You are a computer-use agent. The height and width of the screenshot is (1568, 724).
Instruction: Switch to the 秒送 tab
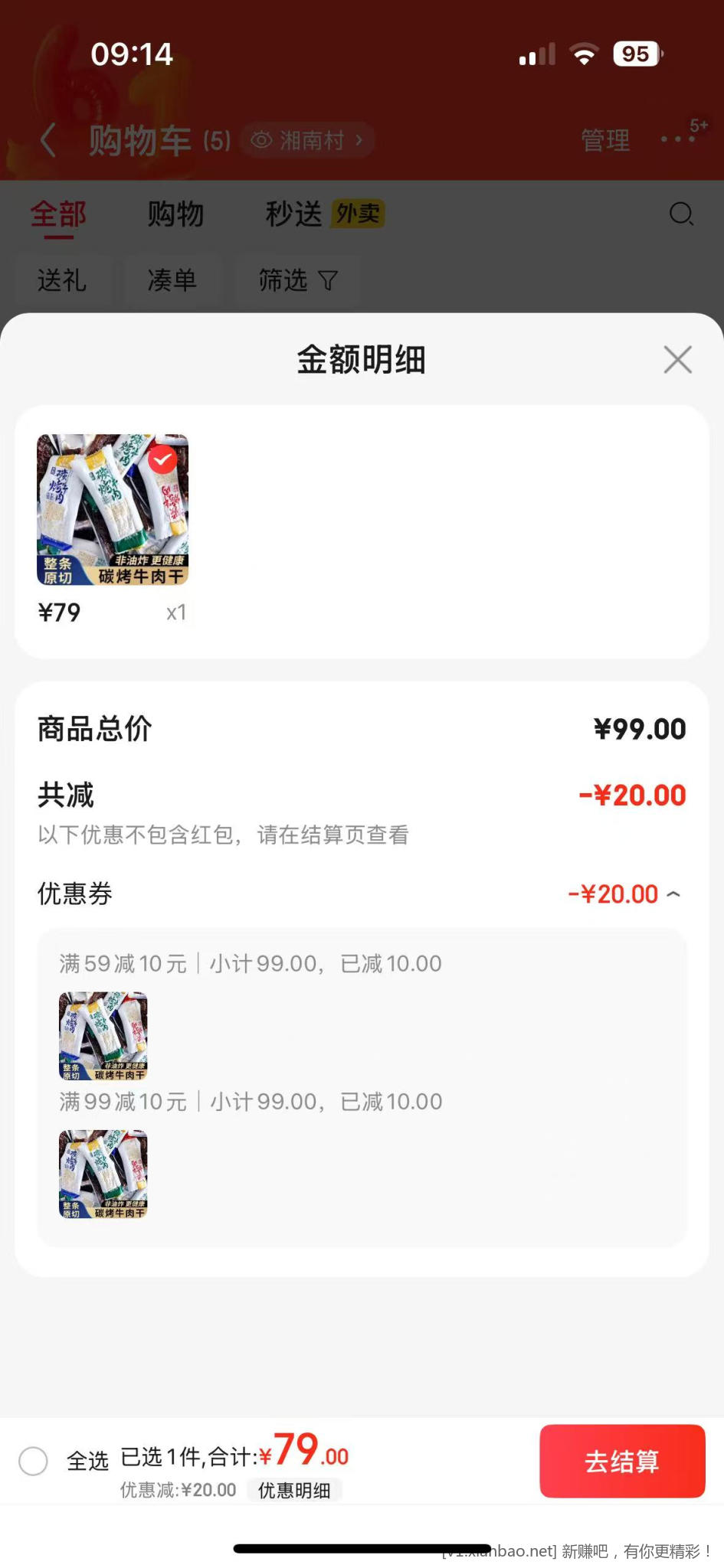pyautogui.click(x=291, y=214)
